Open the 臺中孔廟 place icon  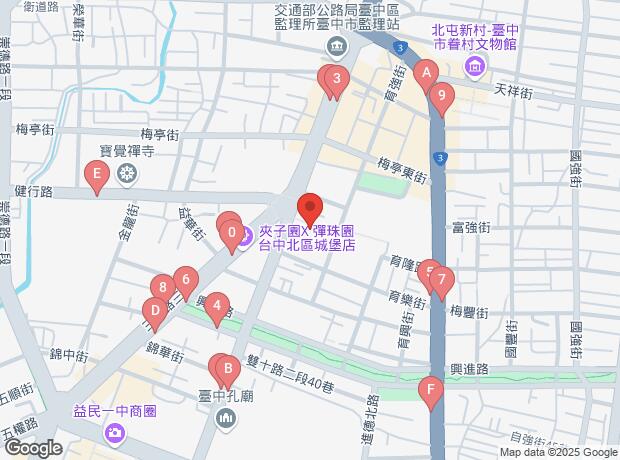[222, 415]
